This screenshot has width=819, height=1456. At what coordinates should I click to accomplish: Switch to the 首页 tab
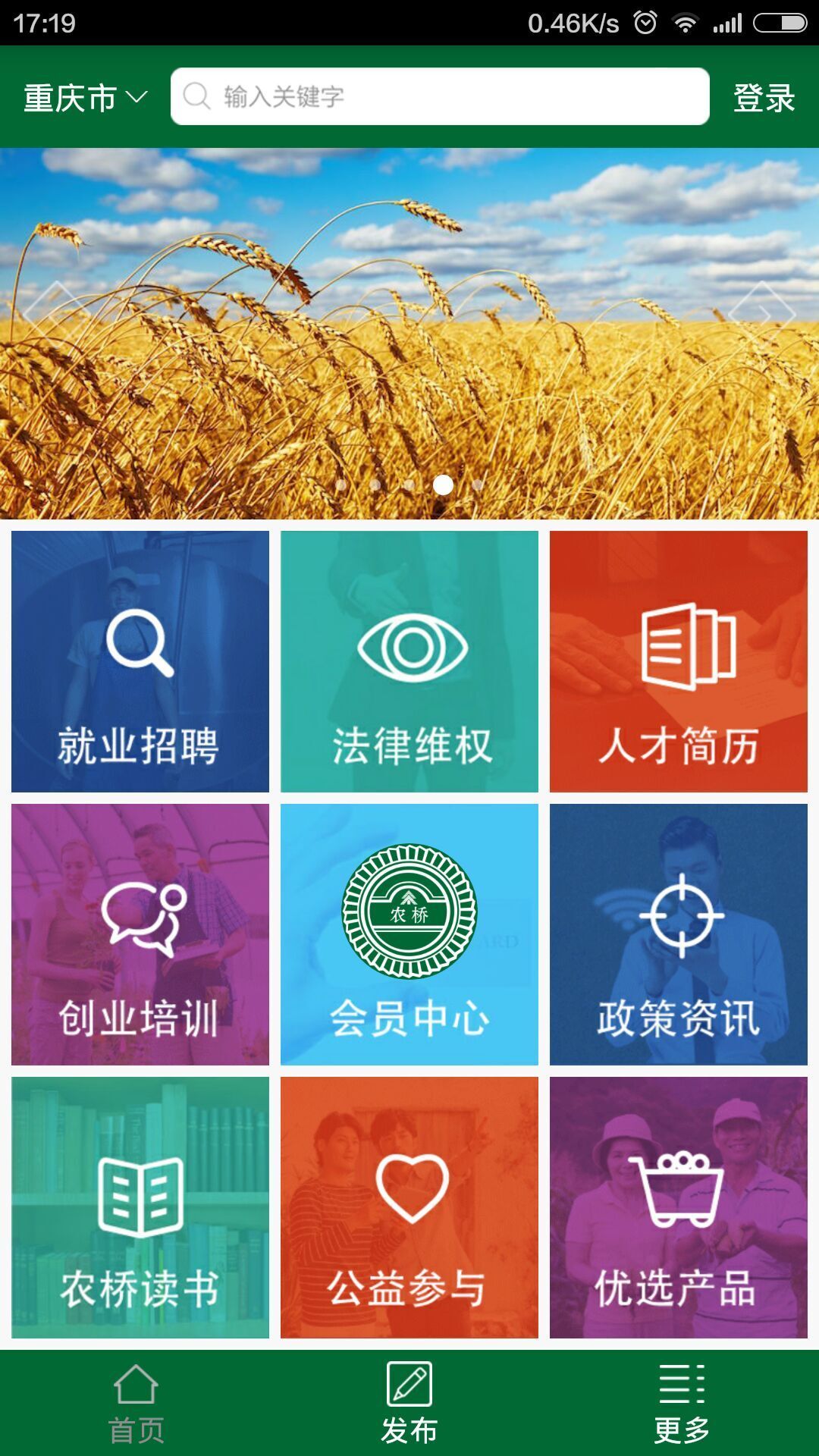click(136, 1404)
